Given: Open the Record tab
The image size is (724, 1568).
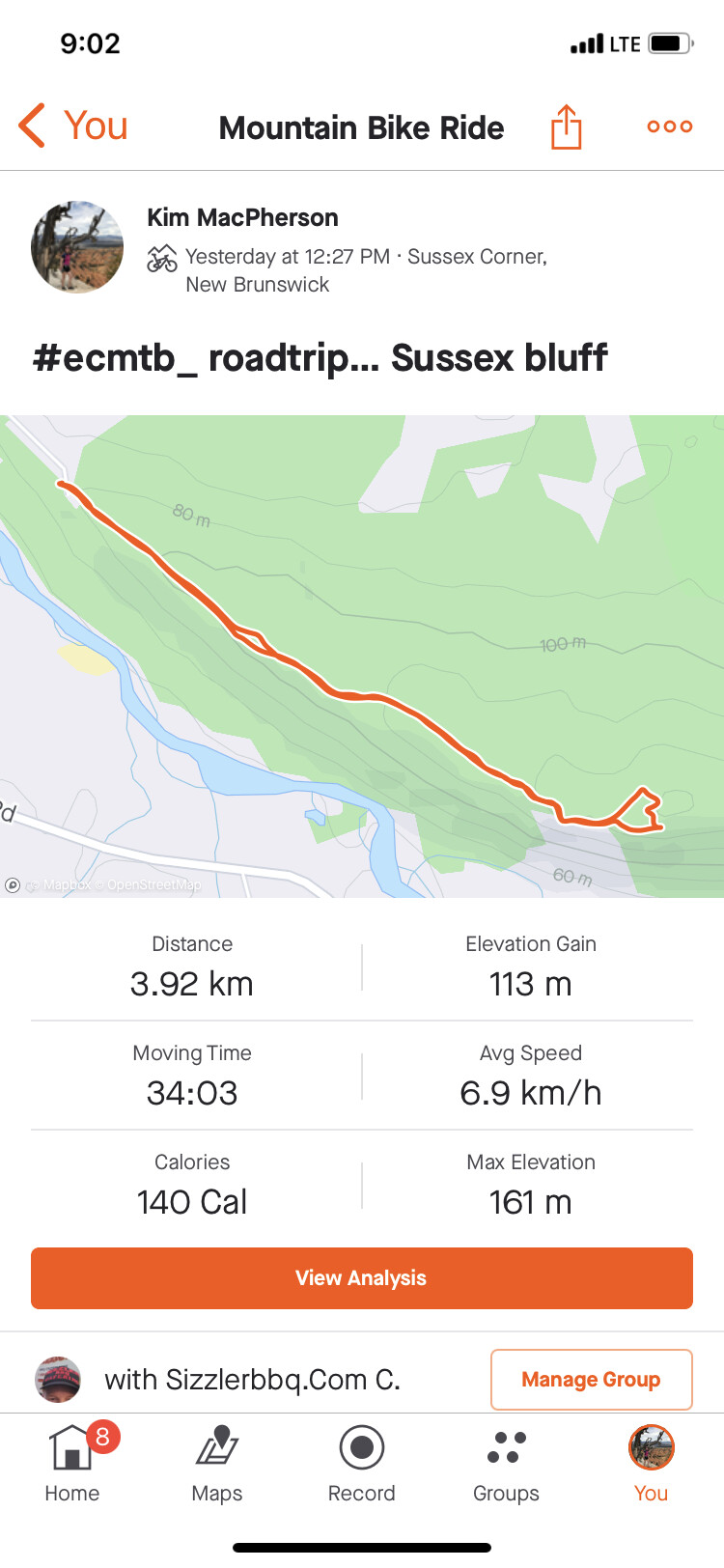Looking at the screenshot, I should pos(362,1463).
